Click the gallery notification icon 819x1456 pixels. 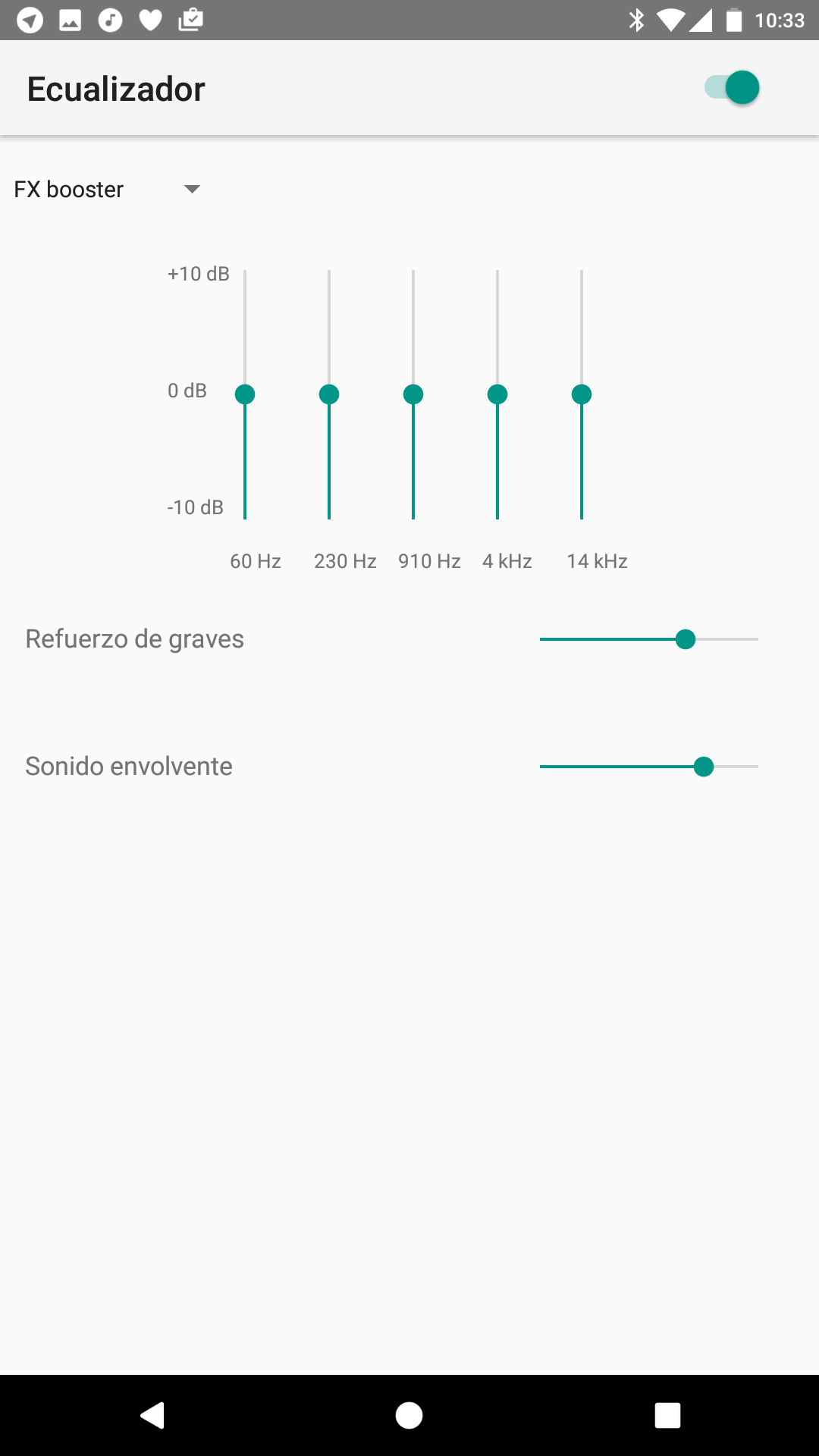click(69, 20)
